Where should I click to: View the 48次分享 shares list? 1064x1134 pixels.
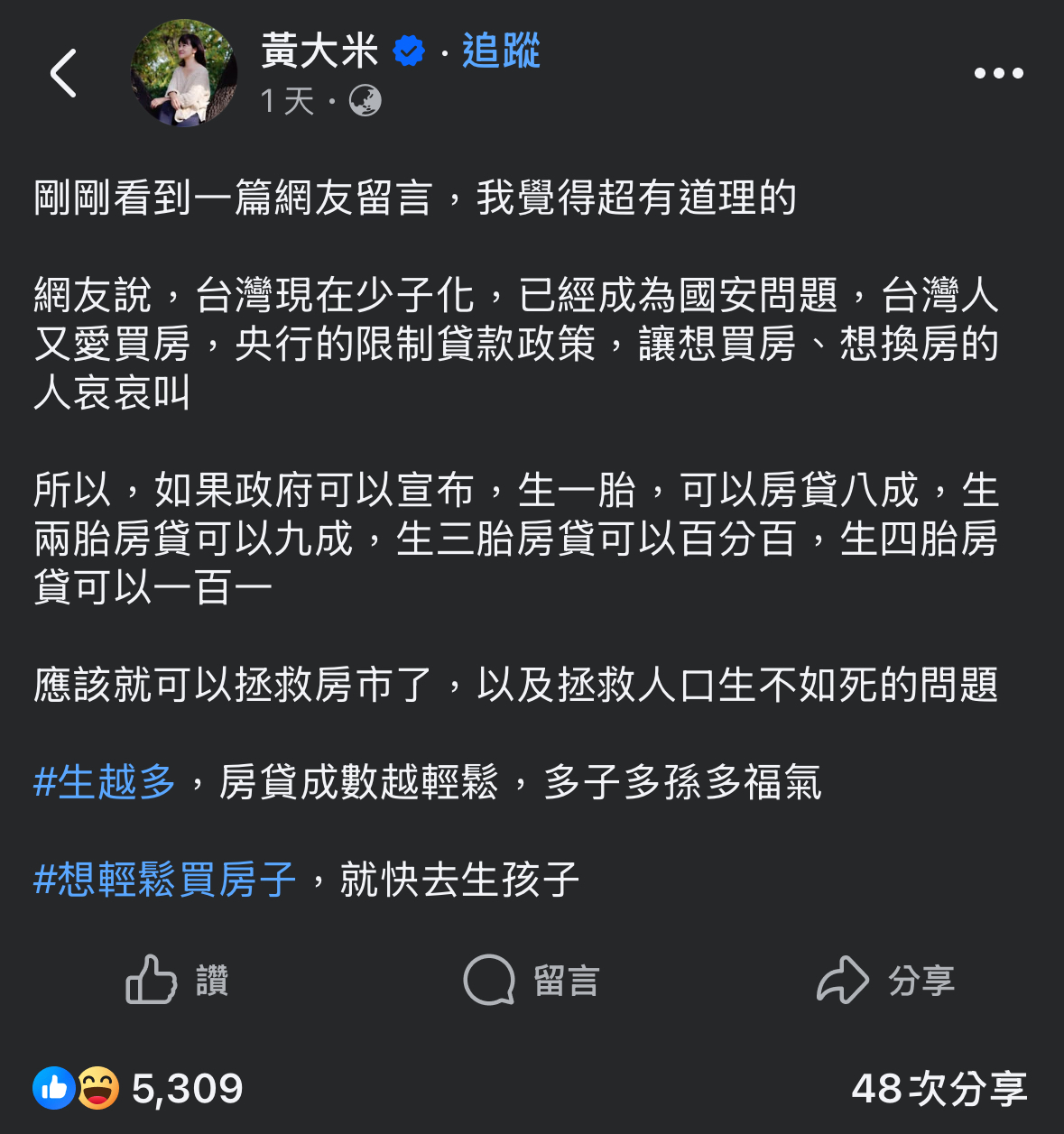(x=939, y=1088)
